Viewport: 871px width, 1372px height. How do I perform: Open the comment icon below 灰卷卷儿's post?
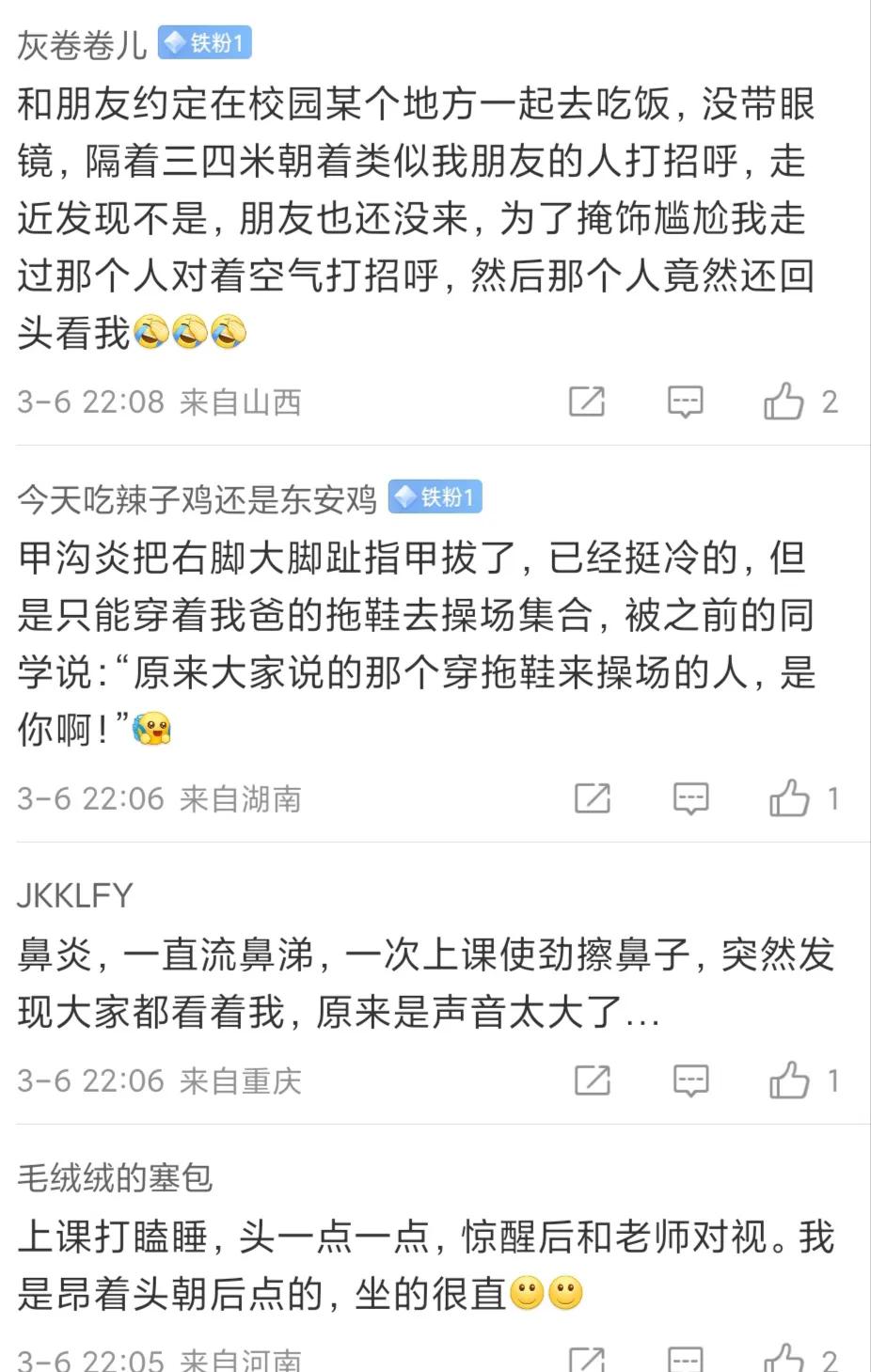coord(686,402)
